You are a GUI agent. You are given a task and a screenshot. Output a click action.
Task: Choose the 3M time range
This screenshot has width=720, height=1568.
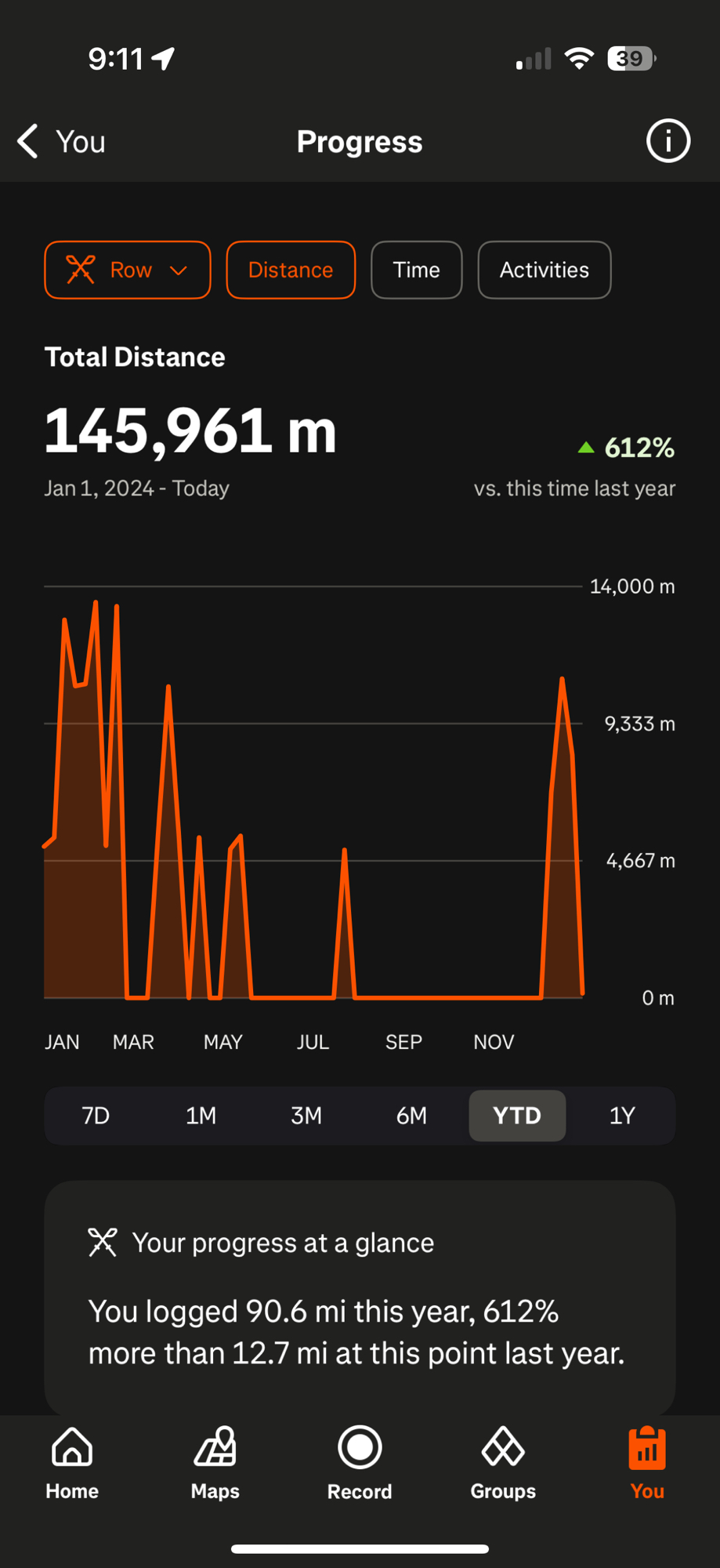(x=306, y=1116)
